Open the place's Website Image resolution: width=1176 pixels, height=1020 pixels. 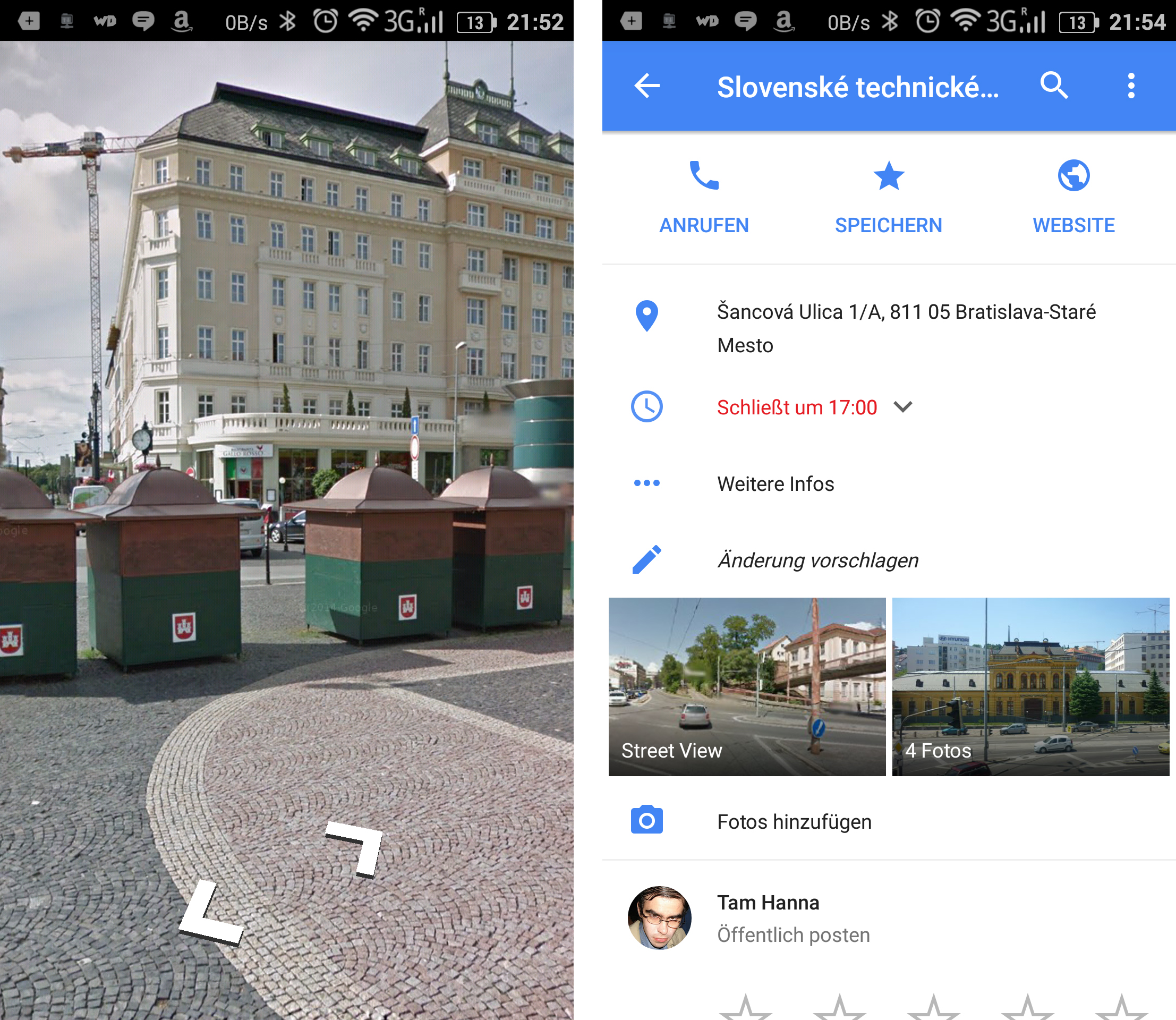(1073, 197)
